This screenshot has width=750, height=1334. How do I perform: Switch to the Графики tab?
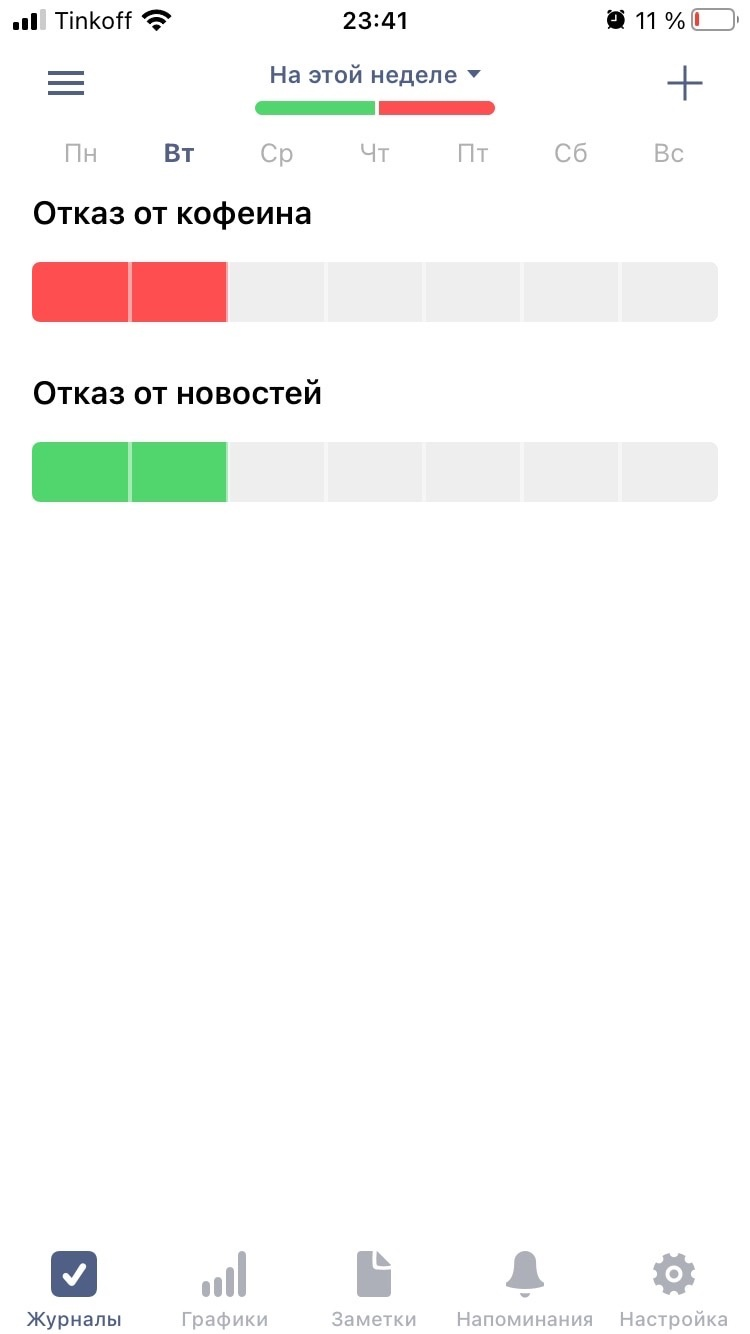[224, 1289]
